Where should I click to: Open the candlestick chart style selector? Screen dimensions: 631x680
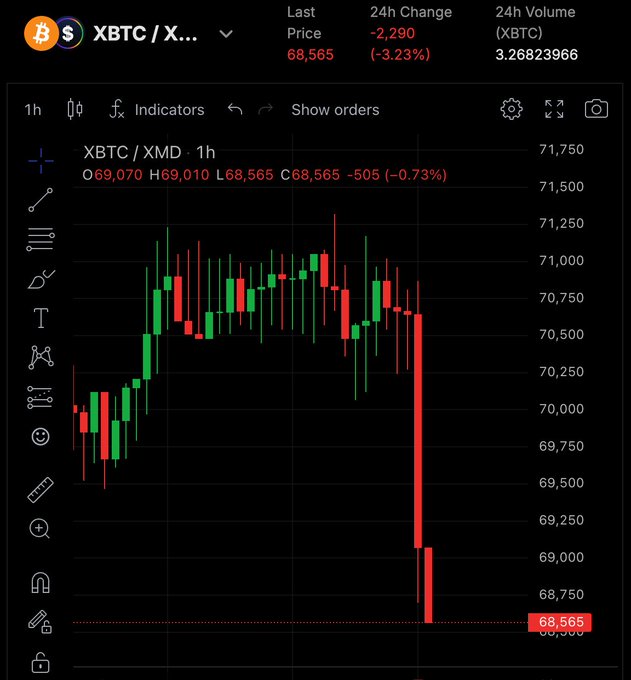tap(74, 110)
